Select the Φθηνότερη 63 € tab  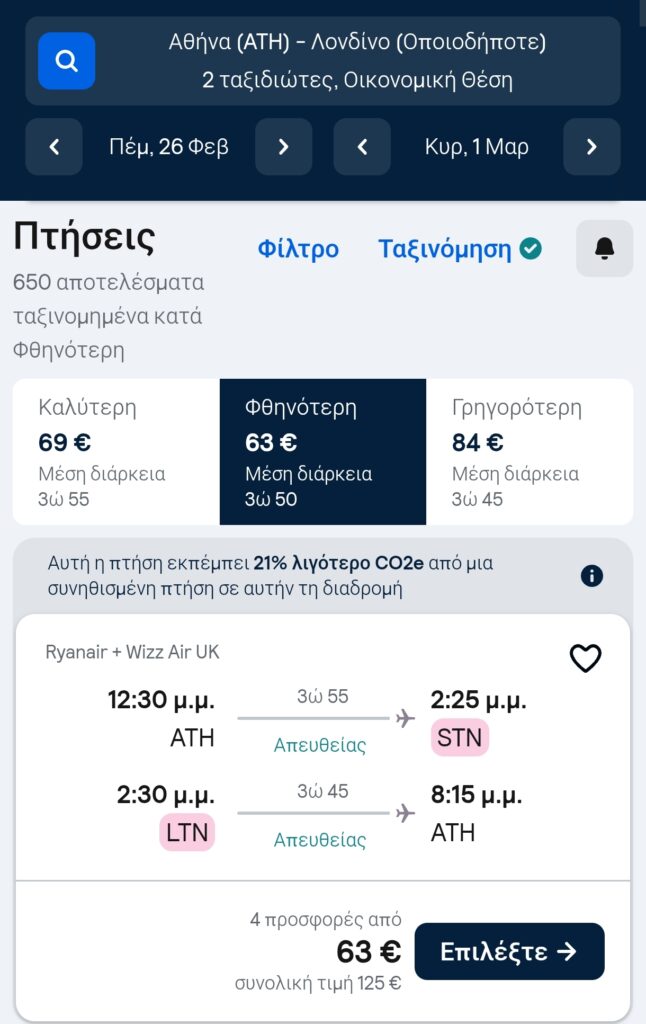pos(322,452)
